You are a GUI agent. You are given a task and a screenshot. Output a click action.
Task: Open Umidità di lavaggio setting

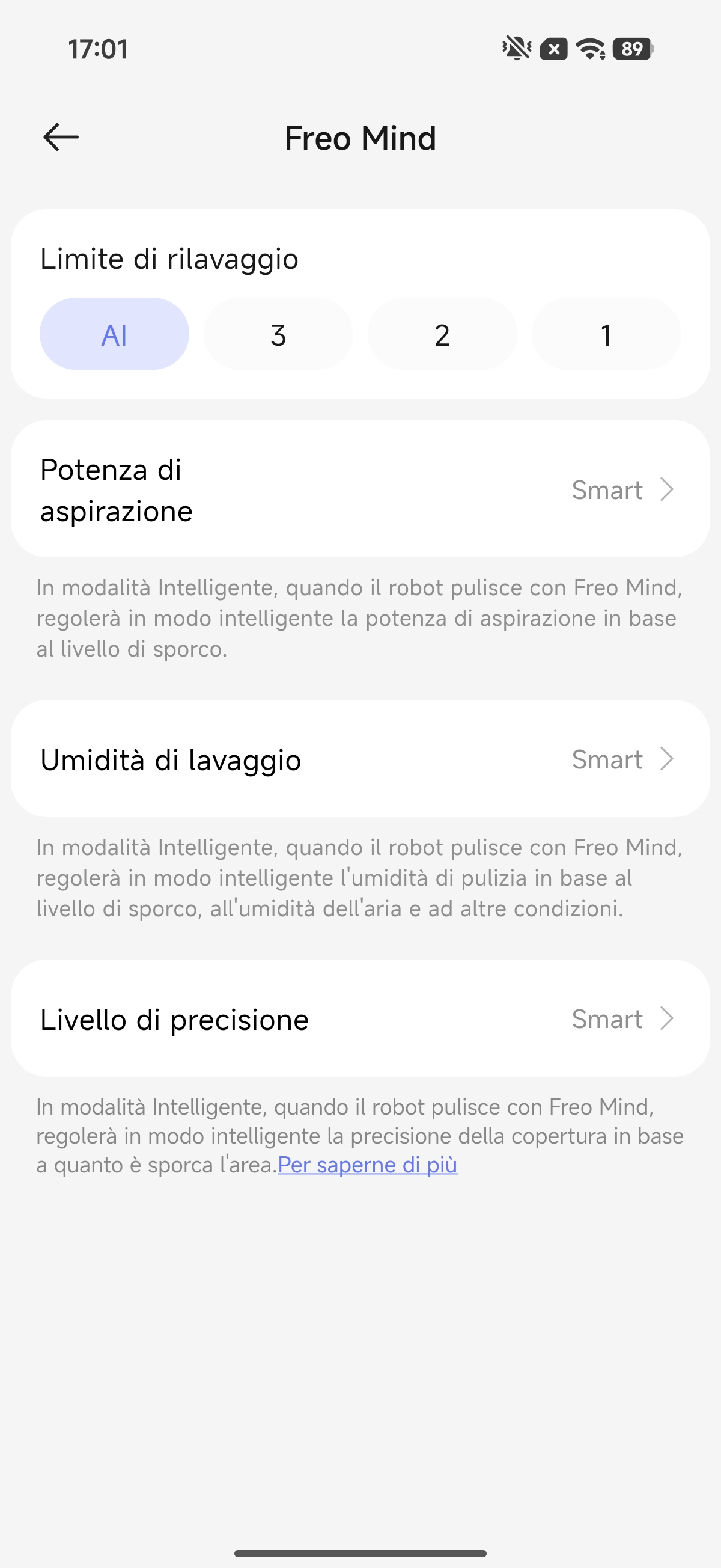(x=360, y=759)
